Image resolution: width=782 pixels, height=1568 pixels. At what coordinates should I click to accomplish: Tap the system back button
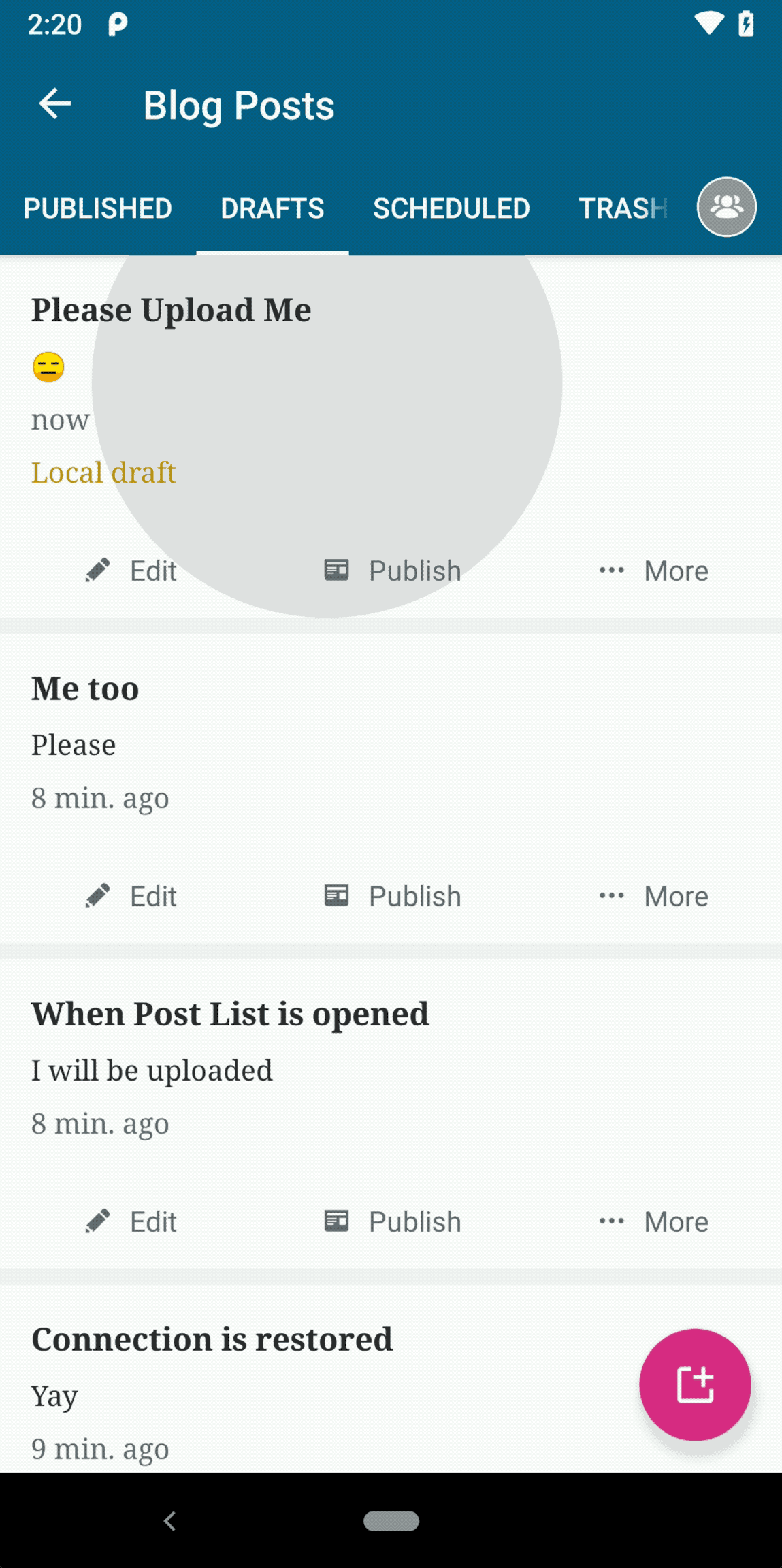click(x=170, y=1520)
